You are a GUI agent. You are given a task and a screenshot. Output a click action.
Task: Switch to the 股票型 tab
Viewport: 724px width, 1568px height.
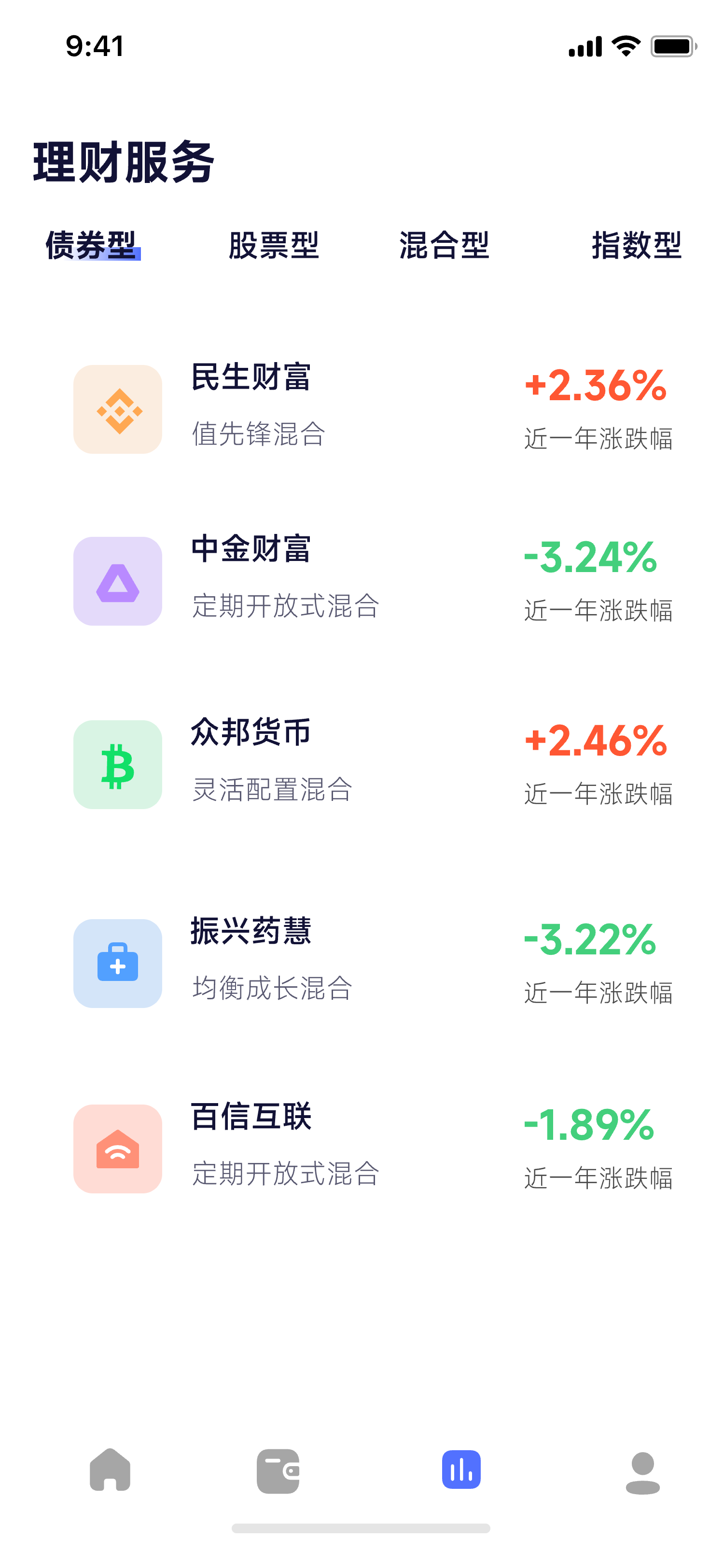click(x=274, y=245)
